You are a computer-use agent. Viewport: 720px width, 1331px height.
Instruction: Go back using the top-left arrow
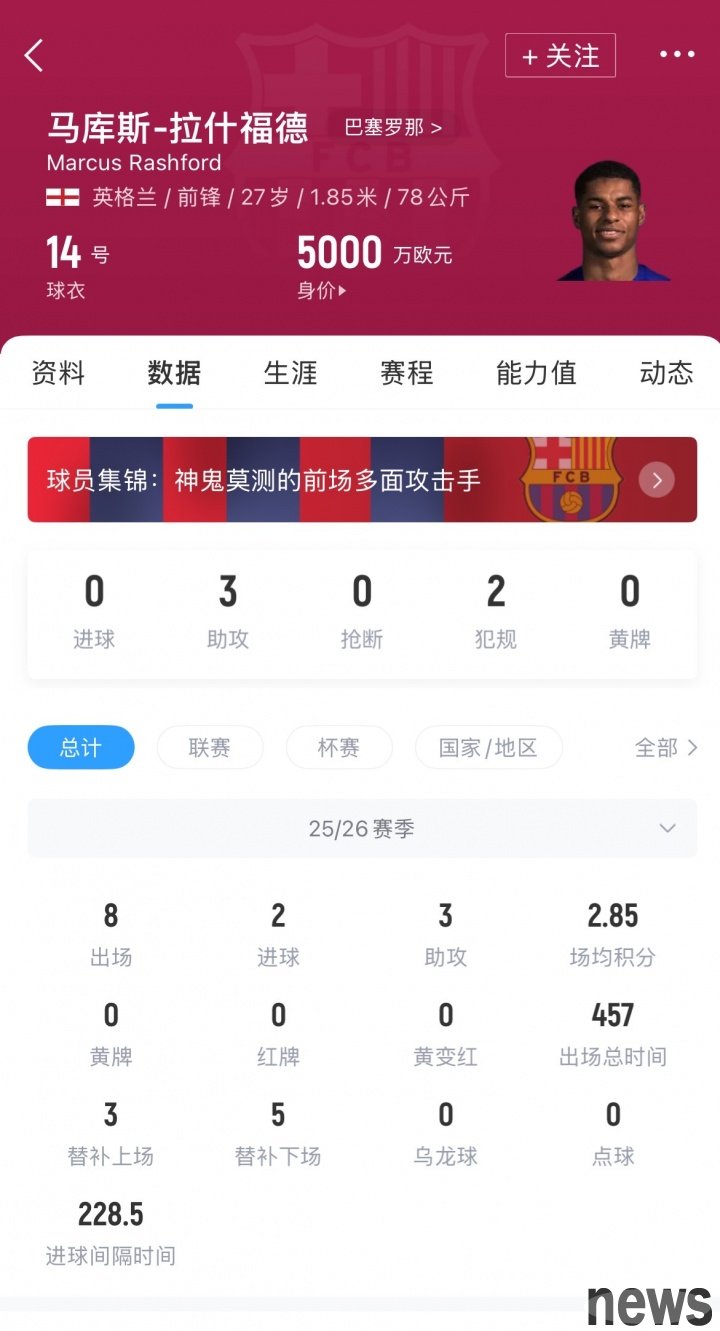(34, 55)
